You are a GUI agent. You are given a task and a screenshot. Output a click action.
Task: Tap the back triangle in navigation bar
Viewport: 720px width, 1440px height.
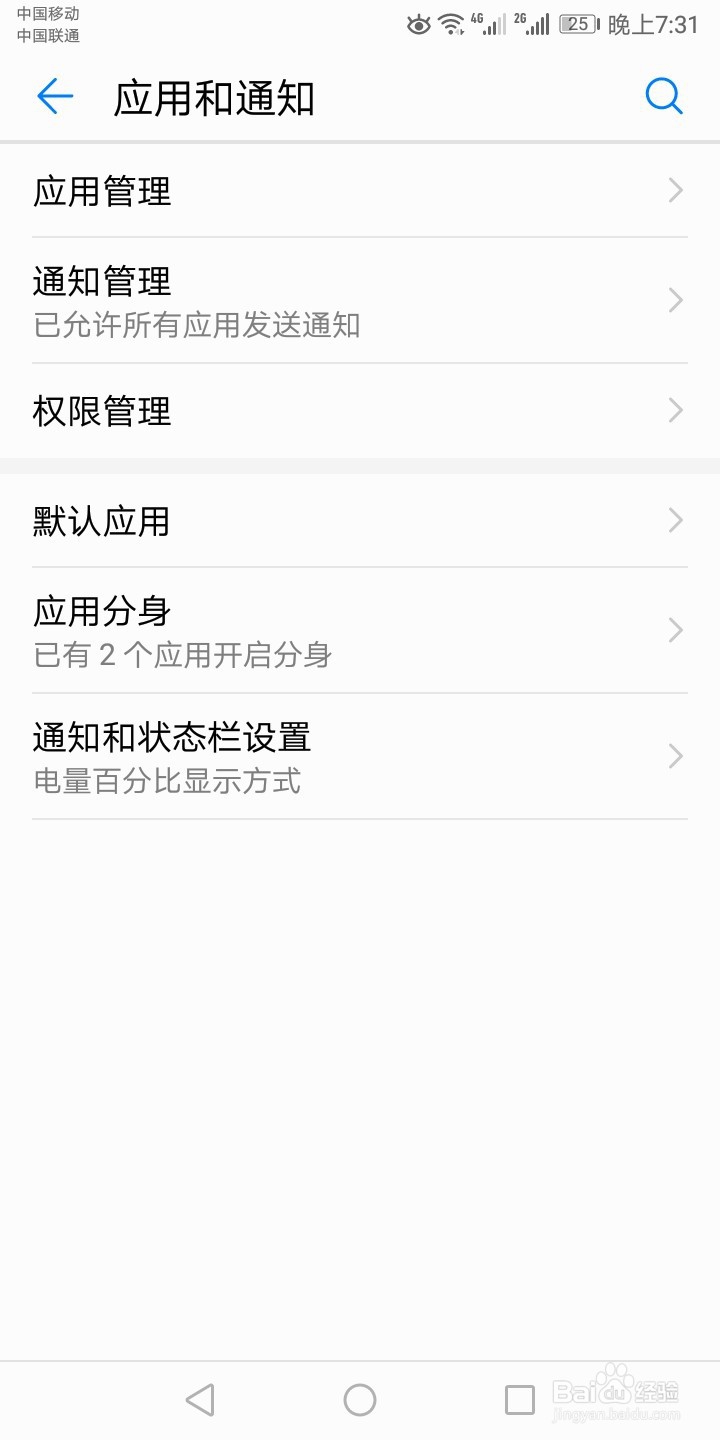click(x=200, y=1400)
